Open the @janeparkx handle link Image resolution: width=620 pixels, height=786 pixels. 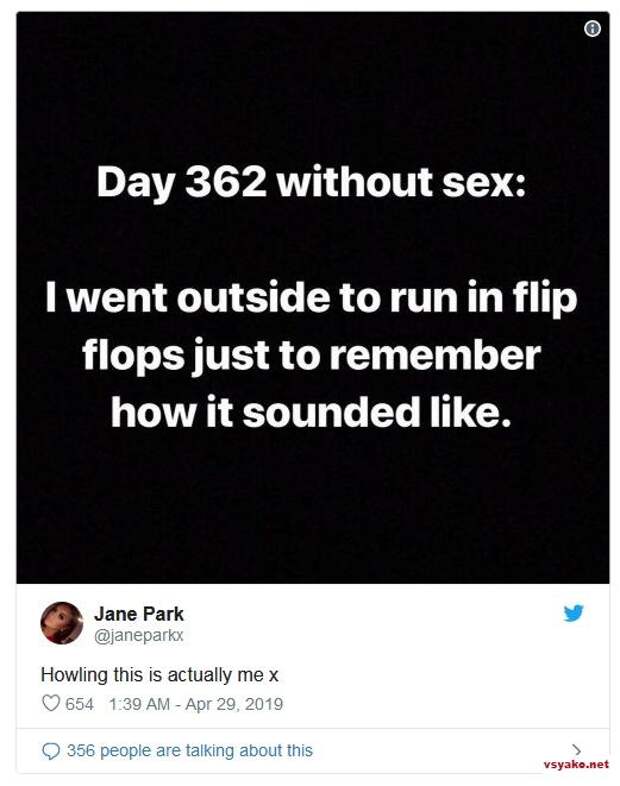point(138,635)
